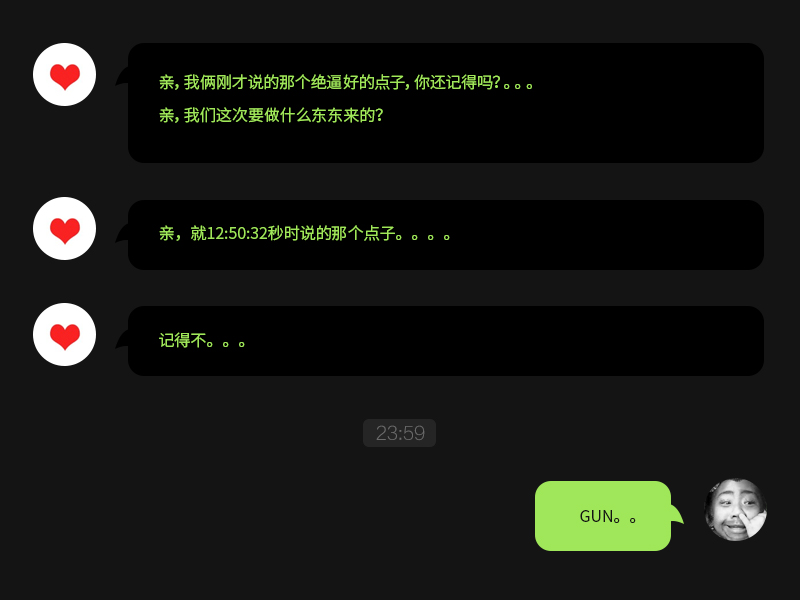800x600 pixels.
Task: Tap the heart avatar beside the 12:50:32 message
Action: (64, 229)
